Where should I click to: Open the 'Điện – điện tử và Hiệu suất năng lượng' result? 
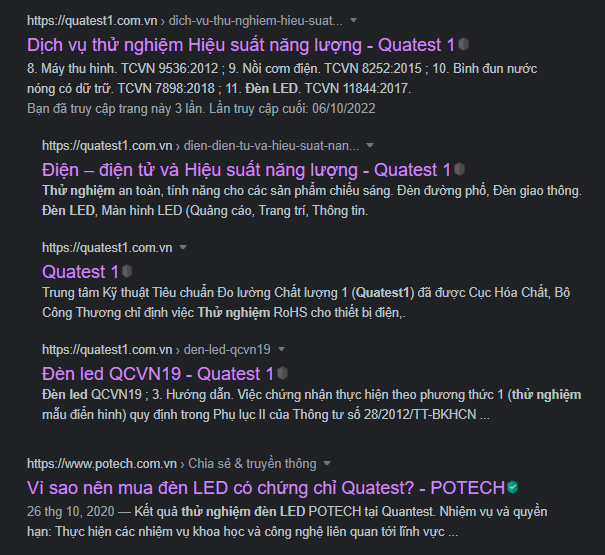[x=246, y=170]
